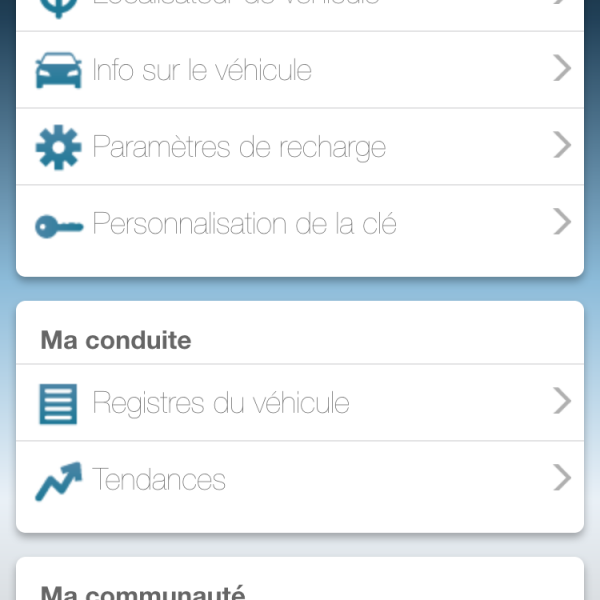Image resolution: width=600 pixels, height=600 pixels.
Task: Open Tendances driving trends
Action: [x=300, y=480]
